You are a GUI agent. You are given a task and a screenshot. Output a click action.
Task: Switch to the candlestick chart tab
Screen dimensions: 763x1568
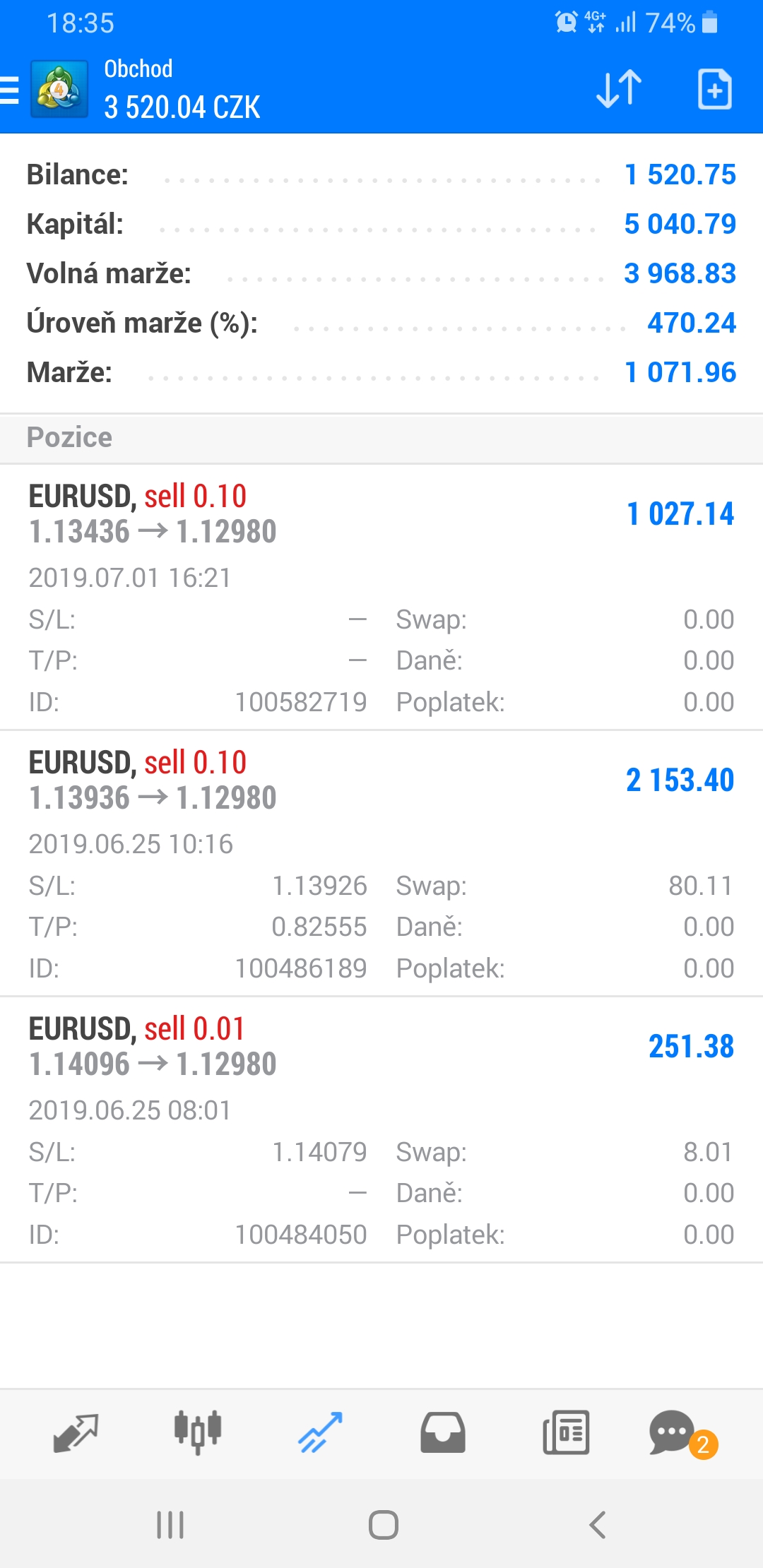point(198,1433)
